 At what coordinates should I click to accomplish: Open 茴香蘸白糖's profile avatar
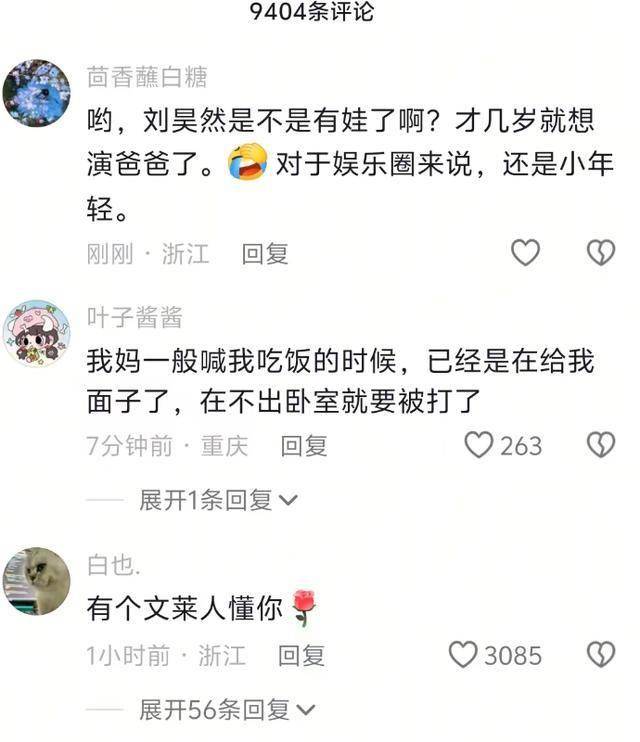(x=37, y=93)
